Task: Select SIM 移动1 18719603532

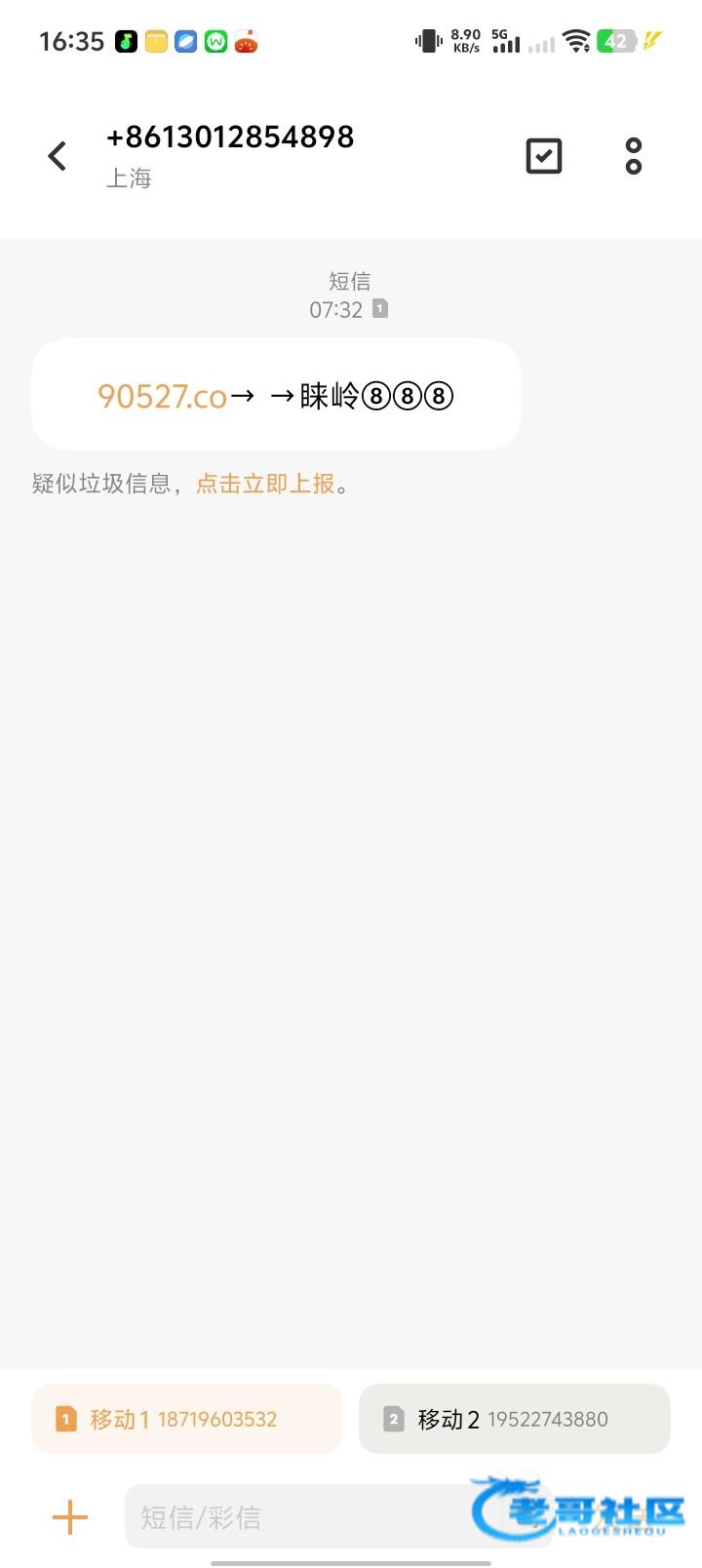Action: (187, 1419)
